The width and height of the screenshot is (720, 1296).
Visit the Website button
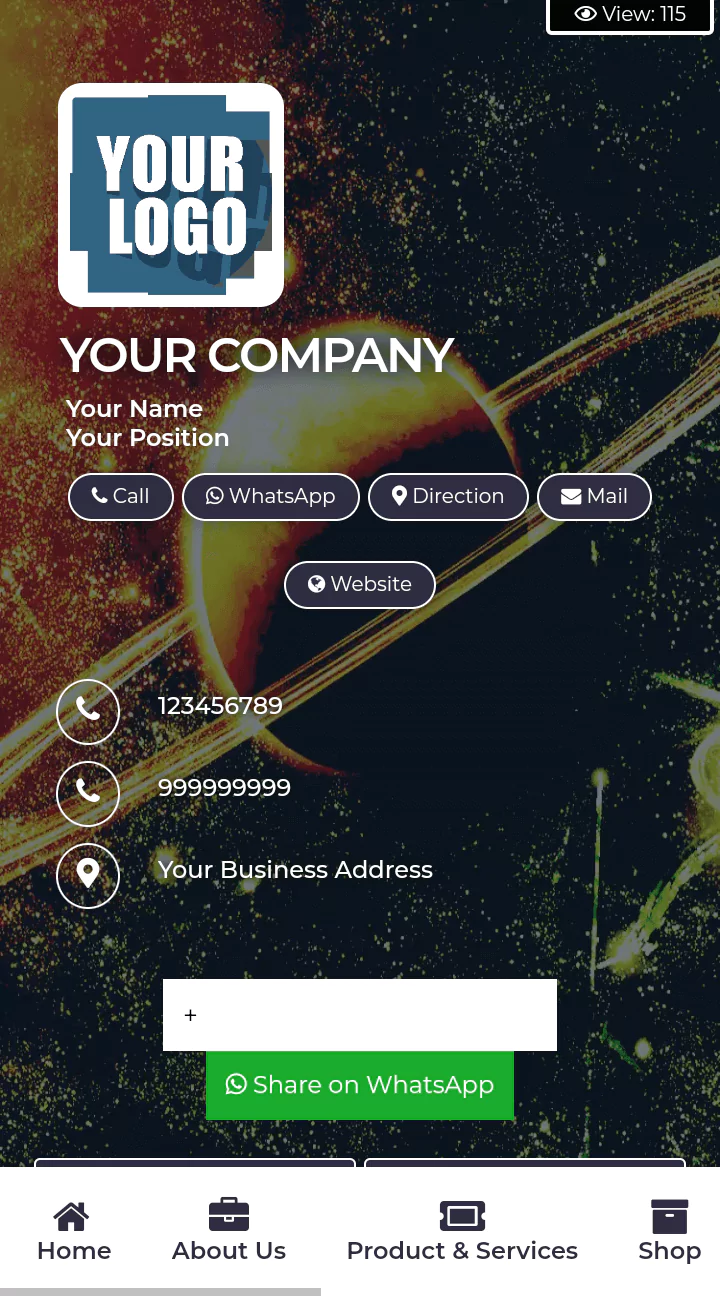click(x=360, y=585)
